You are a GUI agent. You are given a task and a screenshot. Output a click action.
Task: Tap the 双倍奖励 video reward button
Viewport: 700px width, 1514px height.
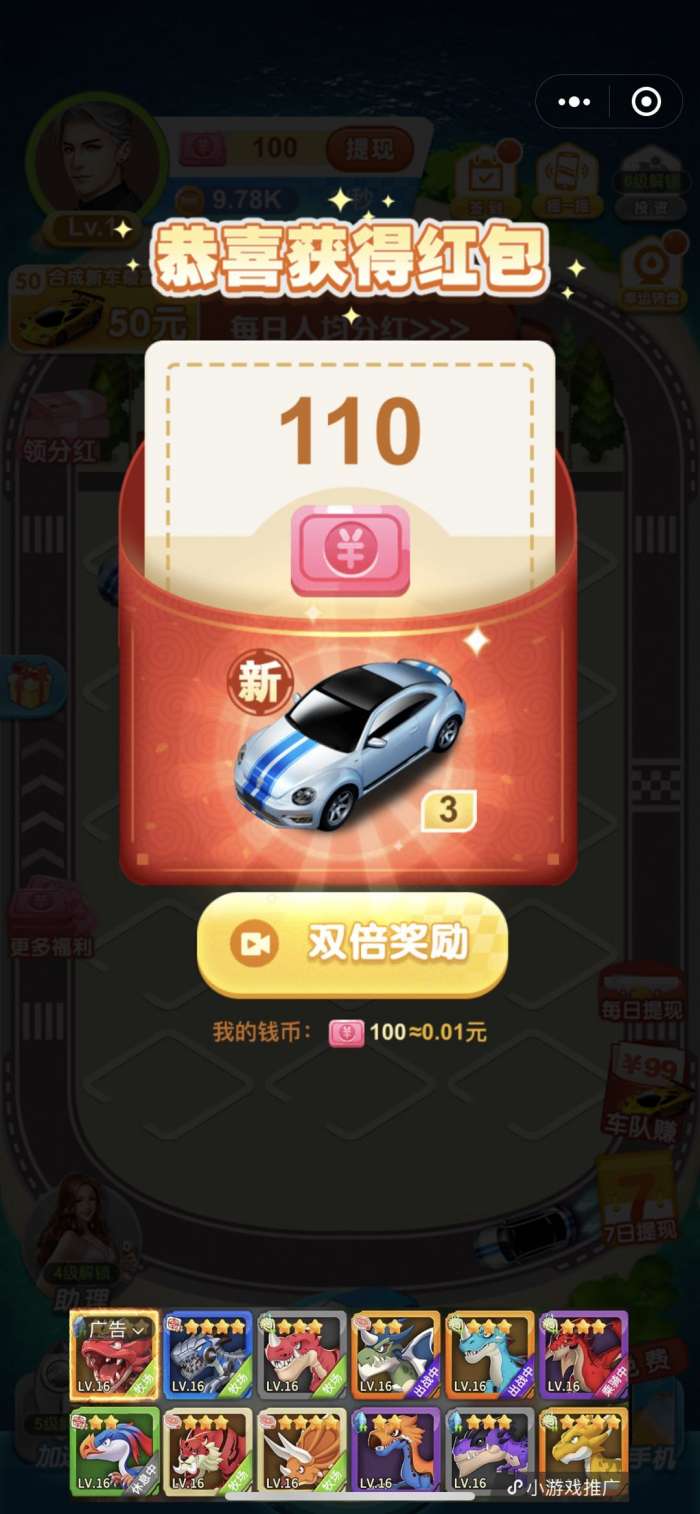[352, 945]
